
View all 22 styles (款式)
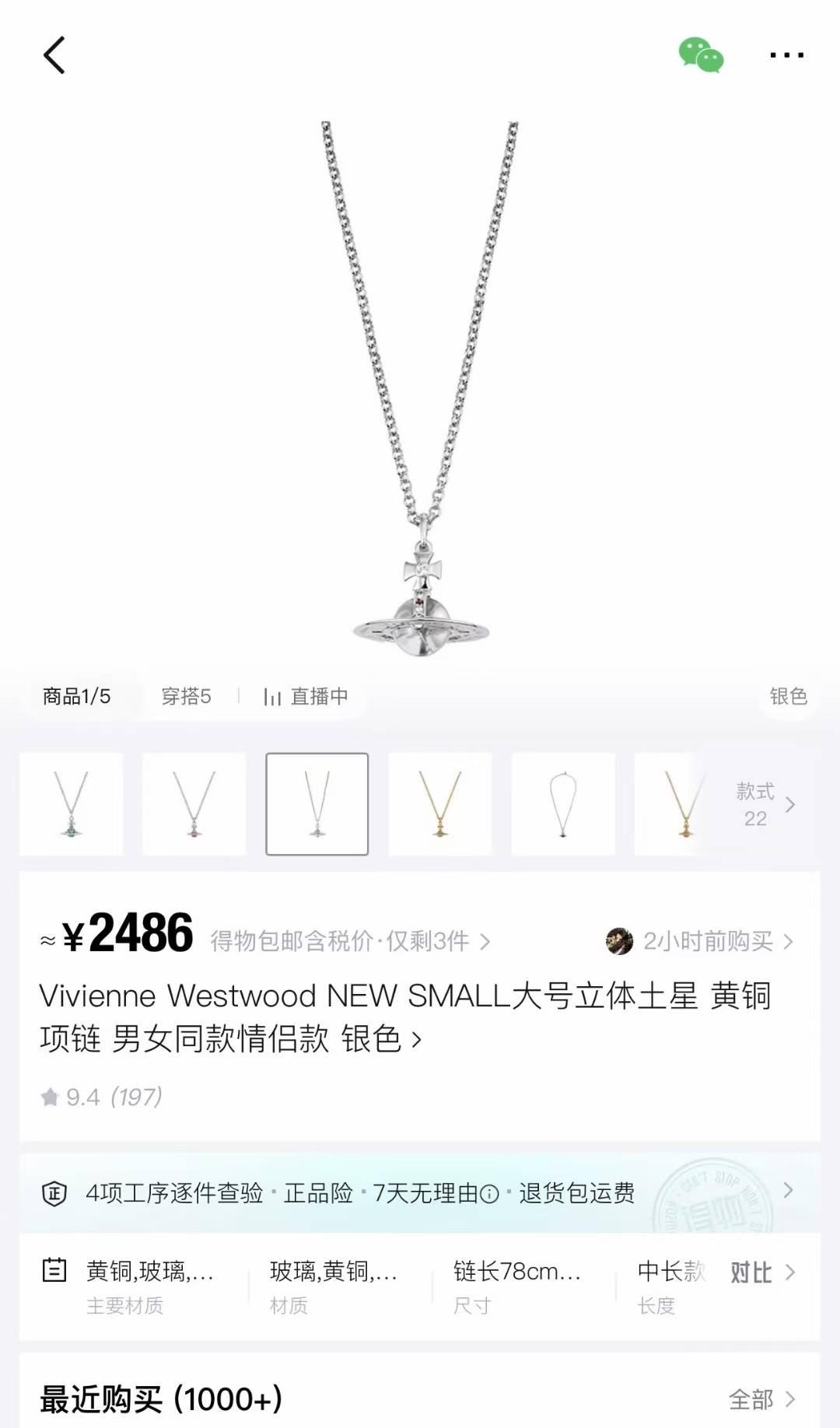[764, 804]
